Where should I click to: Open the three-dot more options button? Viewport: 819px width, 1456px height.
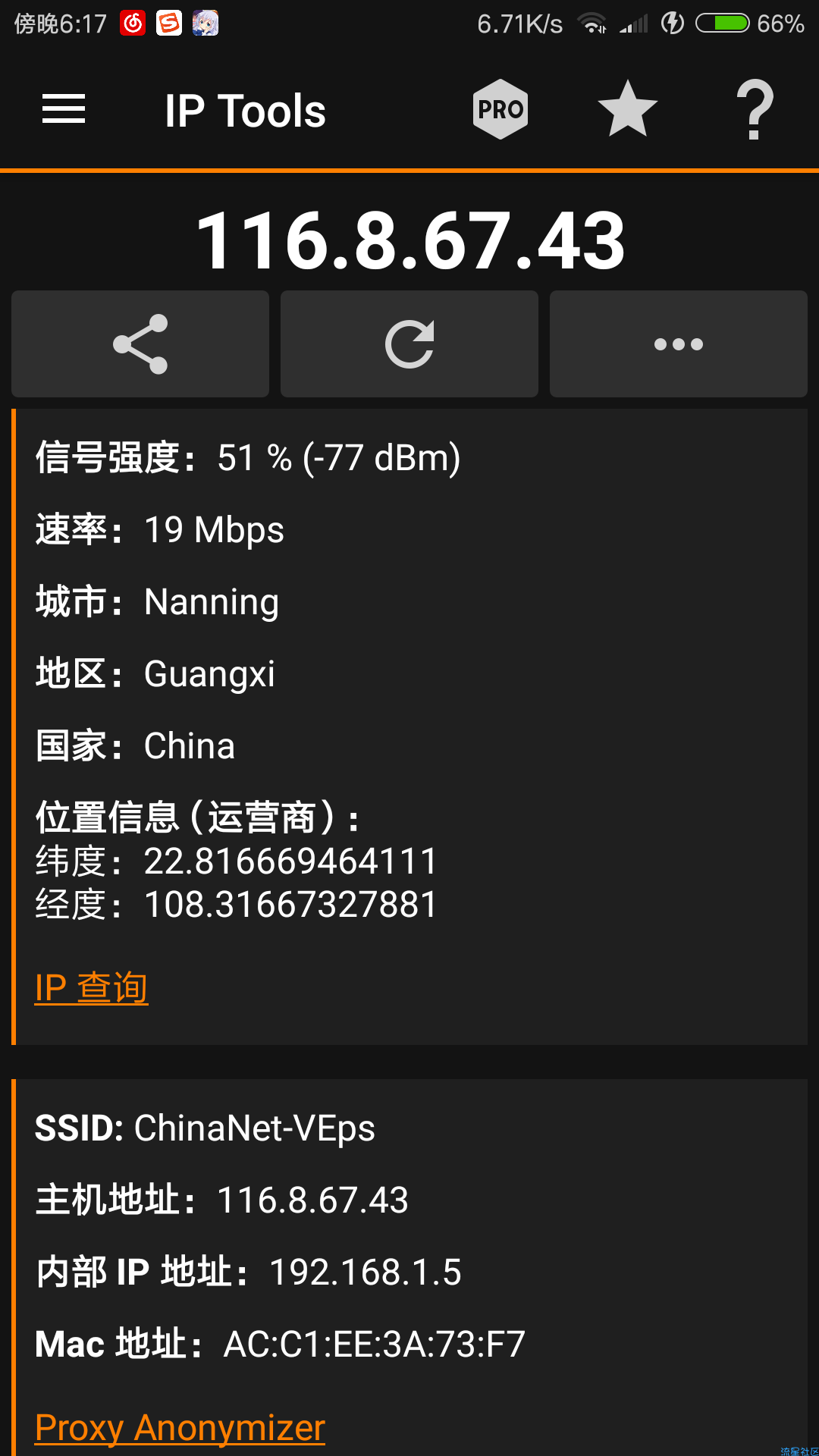coord(678,344)
